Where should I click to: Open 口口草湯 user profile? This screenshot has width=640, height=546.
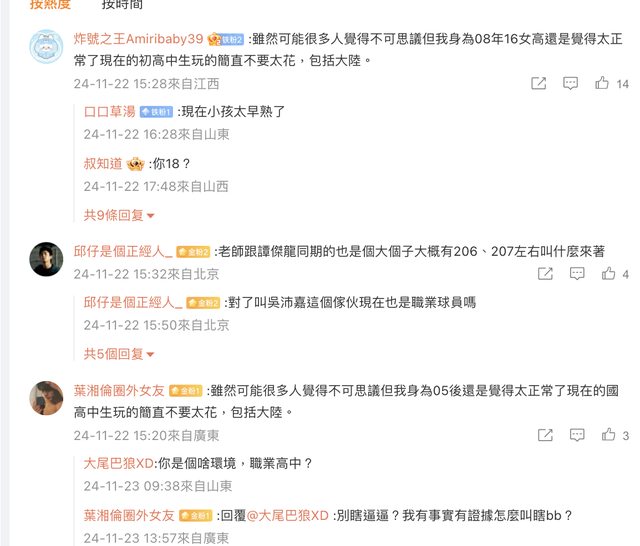(x=109, y=111)
